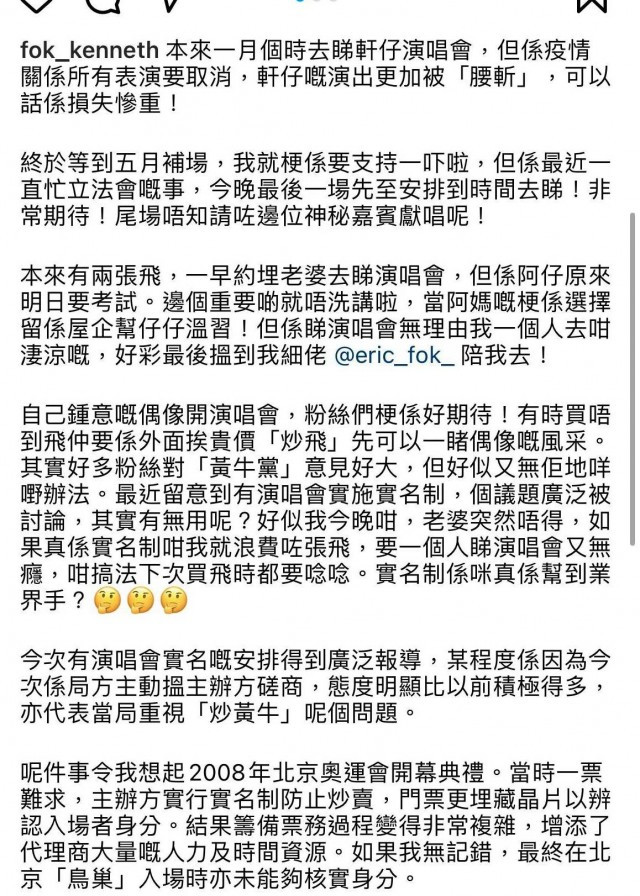Open the fok_kenneth profile from the caption
This screenshot has width=640, height=896.
(82, 51)
